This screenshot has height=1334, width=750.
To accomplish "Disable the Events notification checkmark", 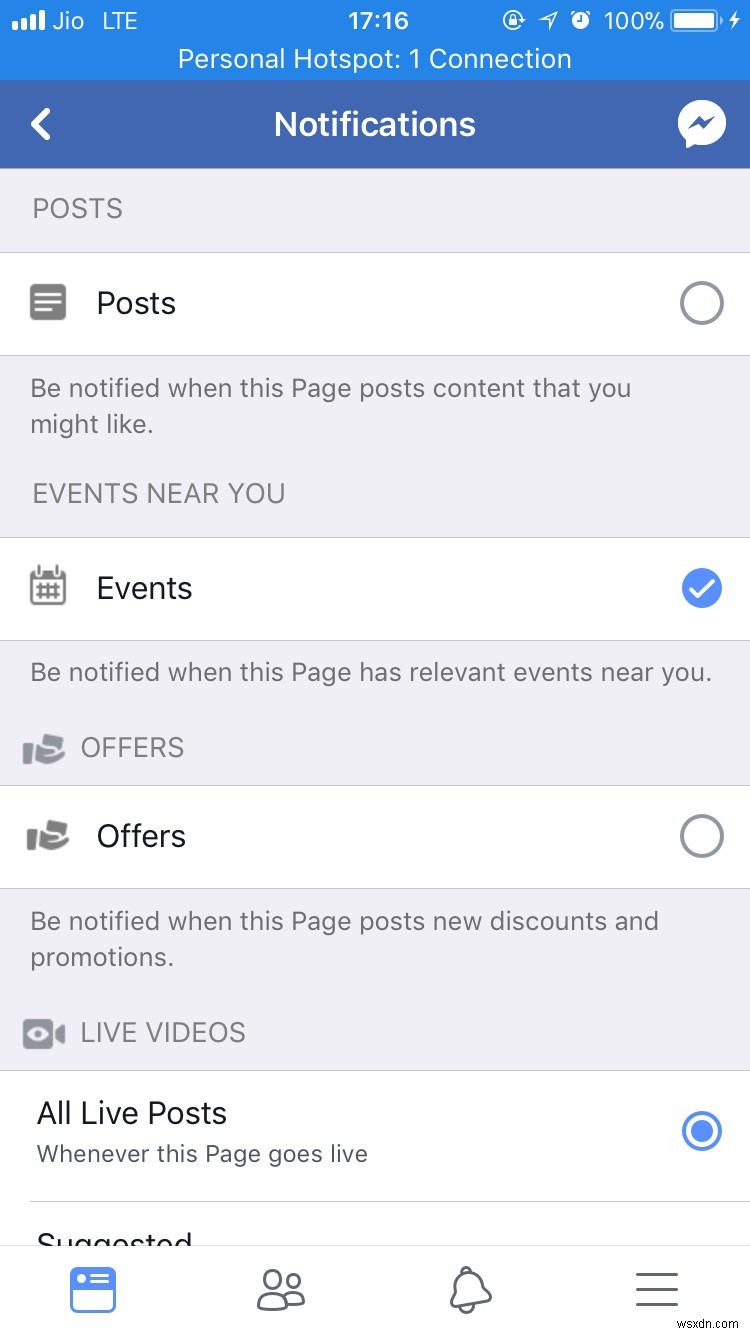I will pos(701,588).
